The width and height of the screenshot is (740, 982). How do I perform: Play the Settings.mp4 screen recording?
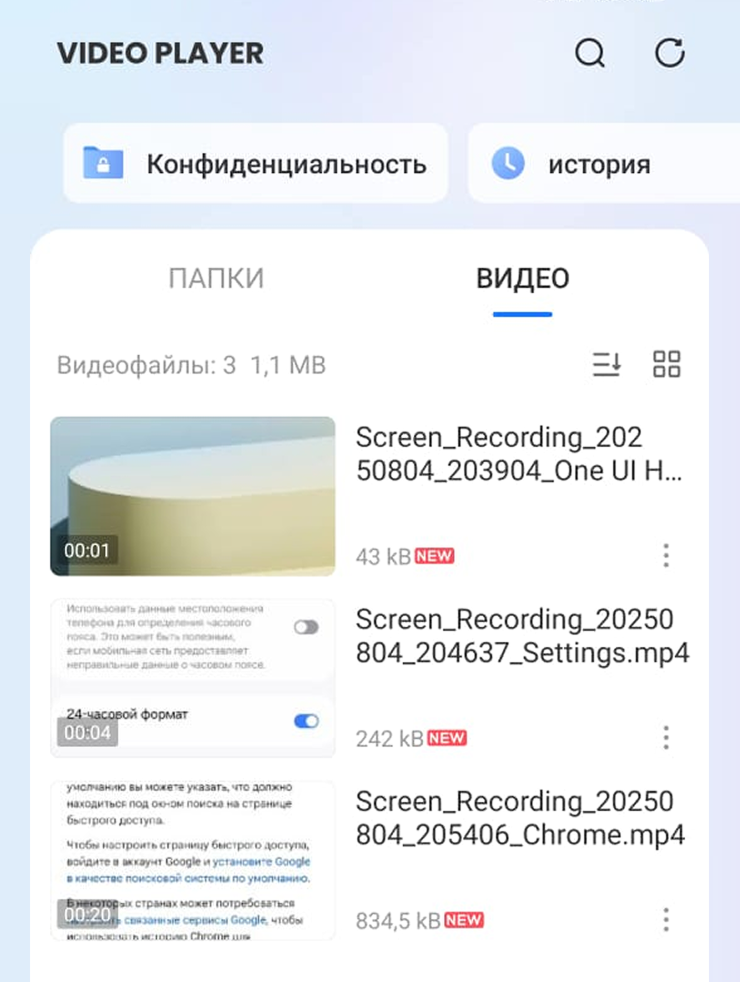click(193, 677)
